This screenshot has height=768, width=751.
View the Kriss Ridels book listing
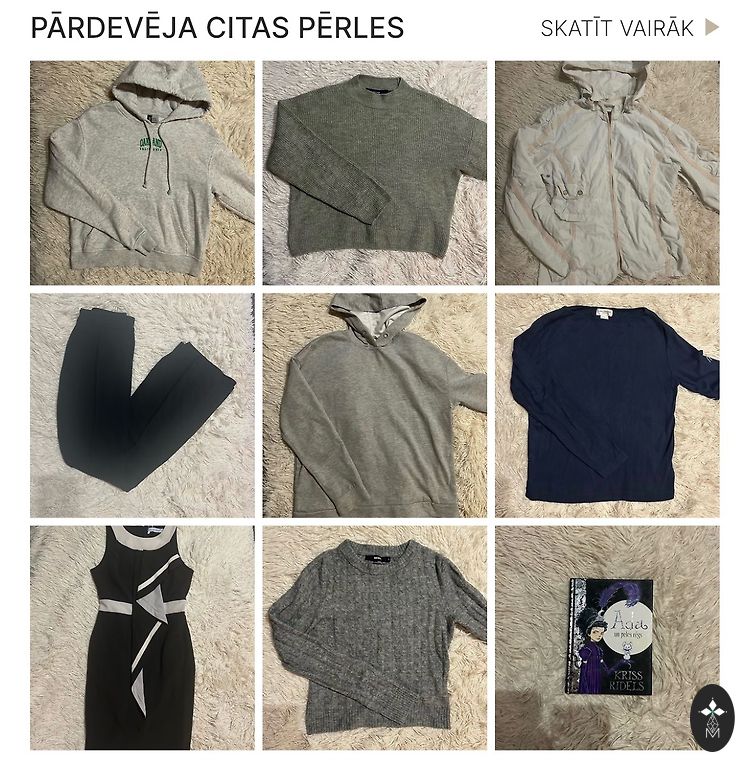pos(607,637)
